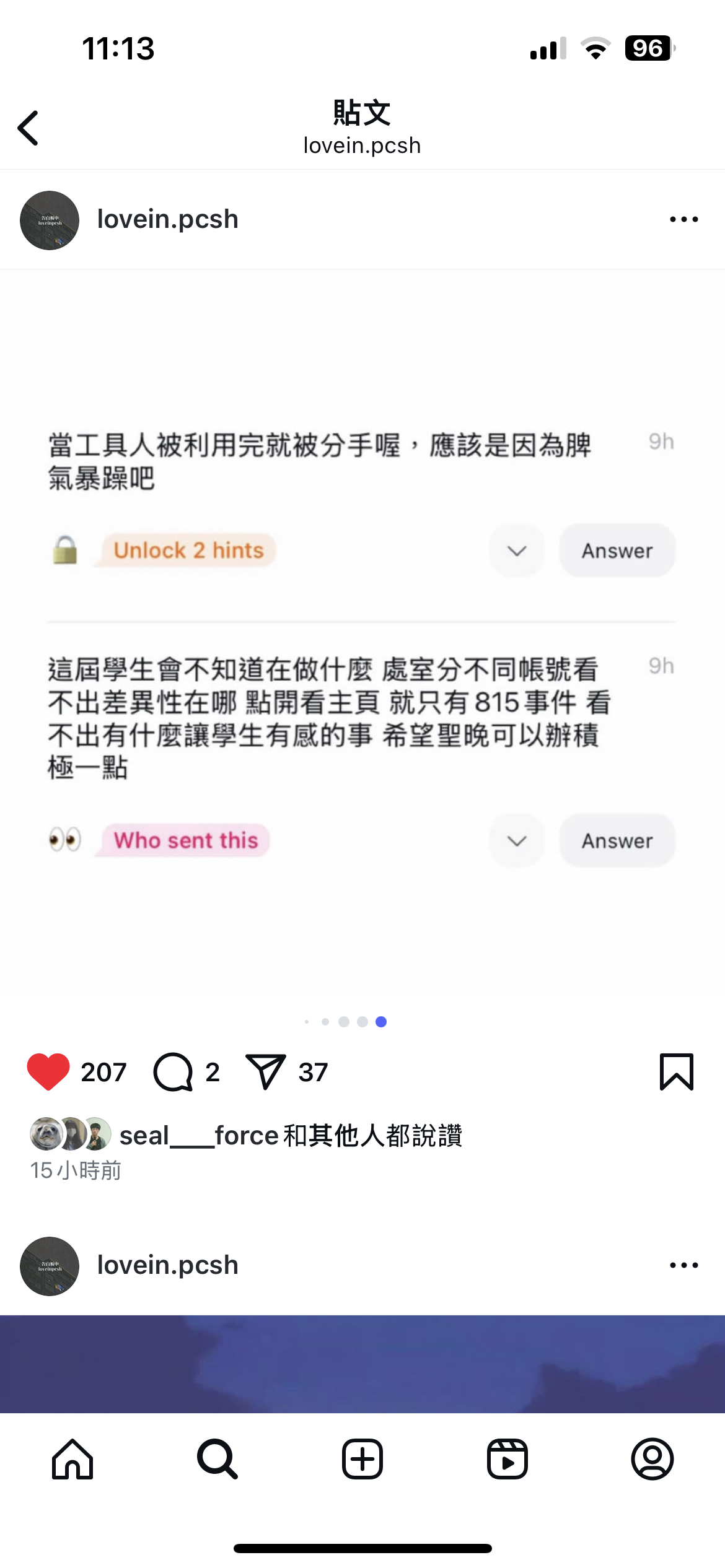The image size is (725, 1568).
Task: Open the first post's three-dot options menu
Action: [x=683, y=219]
